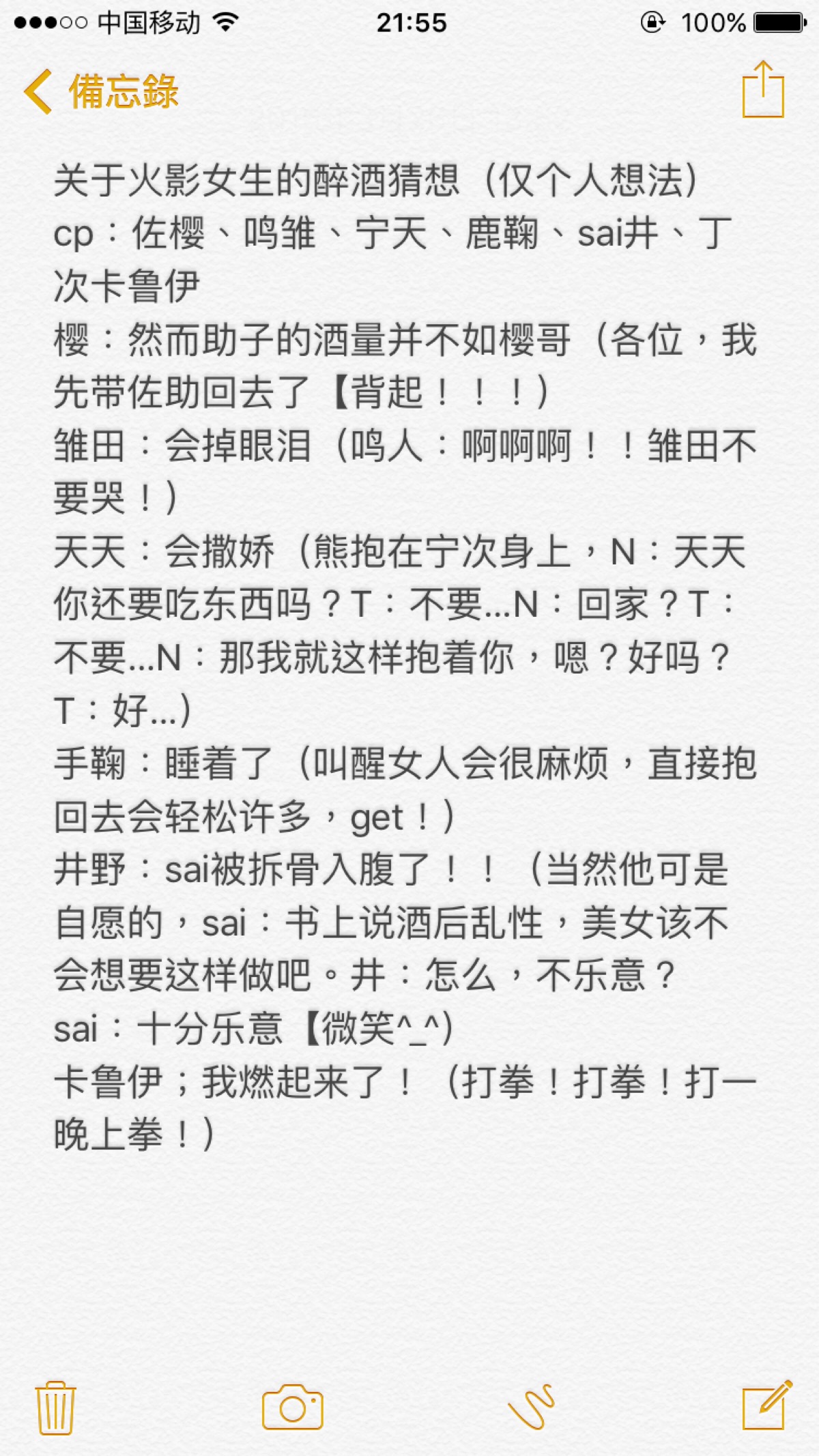Tap the note text to start editing

405,656
